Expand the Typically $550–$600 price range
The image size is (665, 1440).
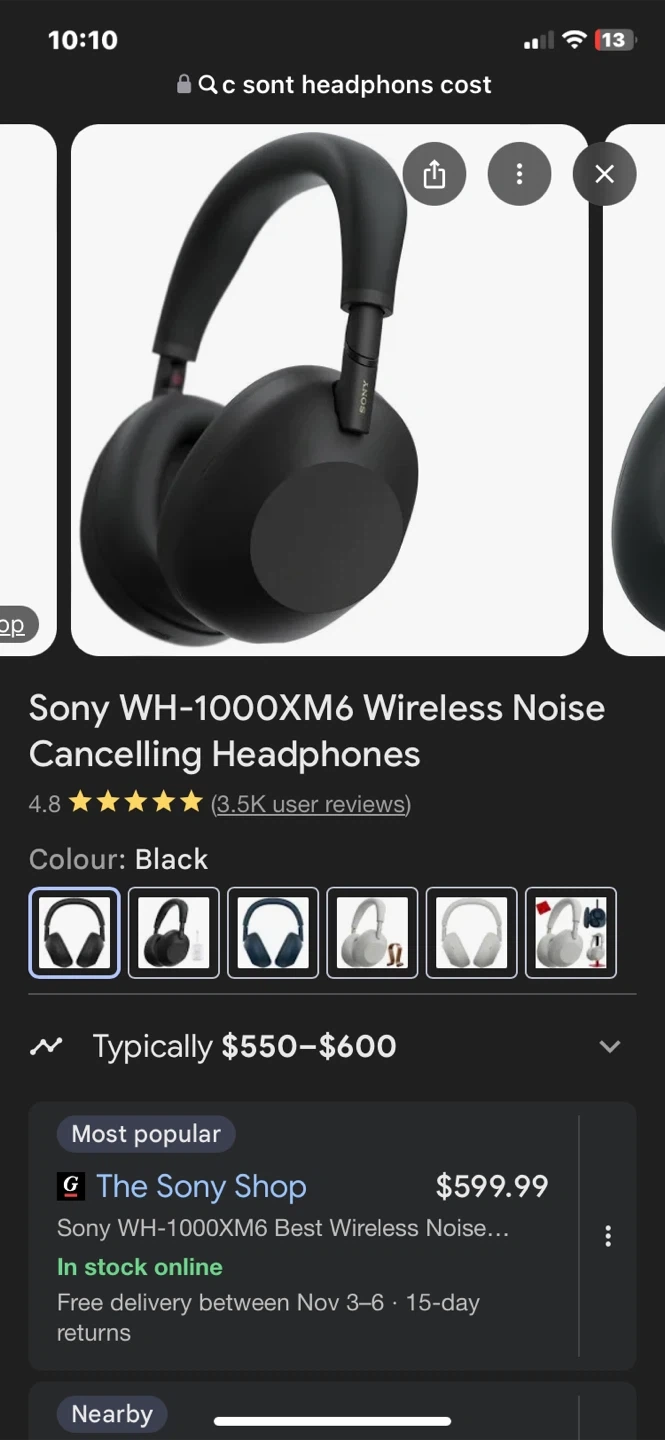(609, 1047)
